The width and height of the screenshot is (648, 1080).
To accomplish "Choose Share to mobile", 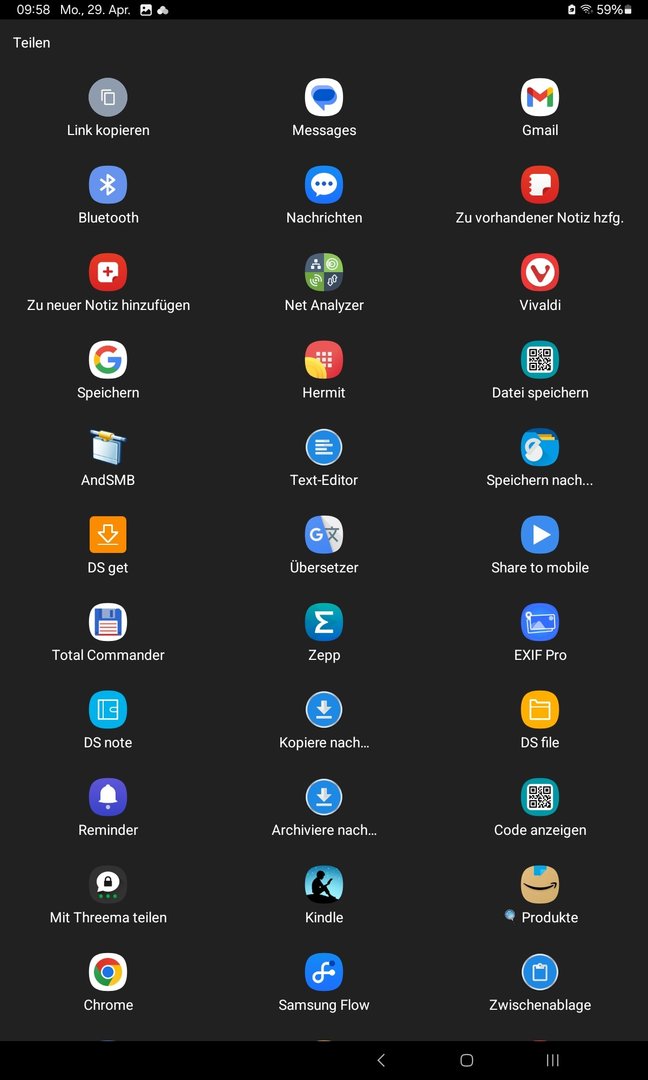I will [540, 535].
